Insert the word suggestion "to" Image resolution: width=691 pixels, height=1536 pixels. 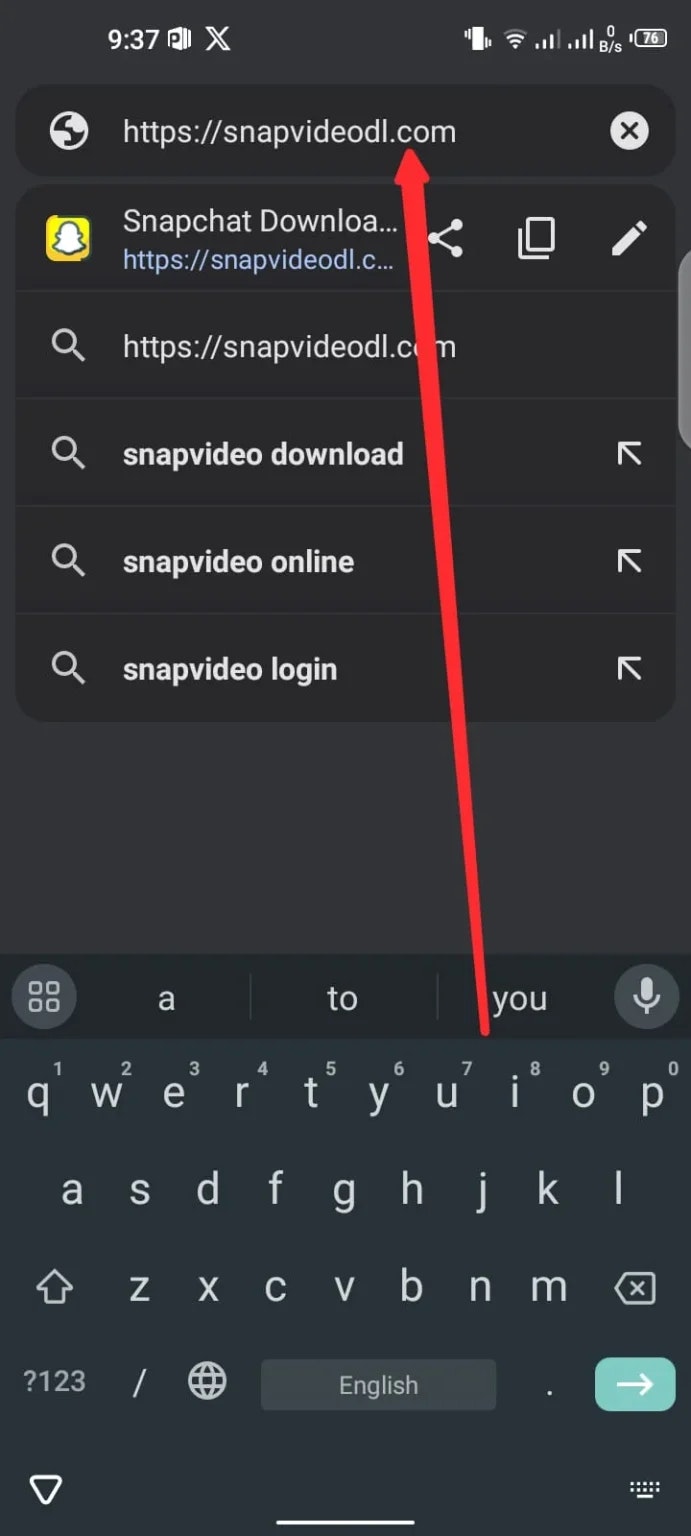342,998
